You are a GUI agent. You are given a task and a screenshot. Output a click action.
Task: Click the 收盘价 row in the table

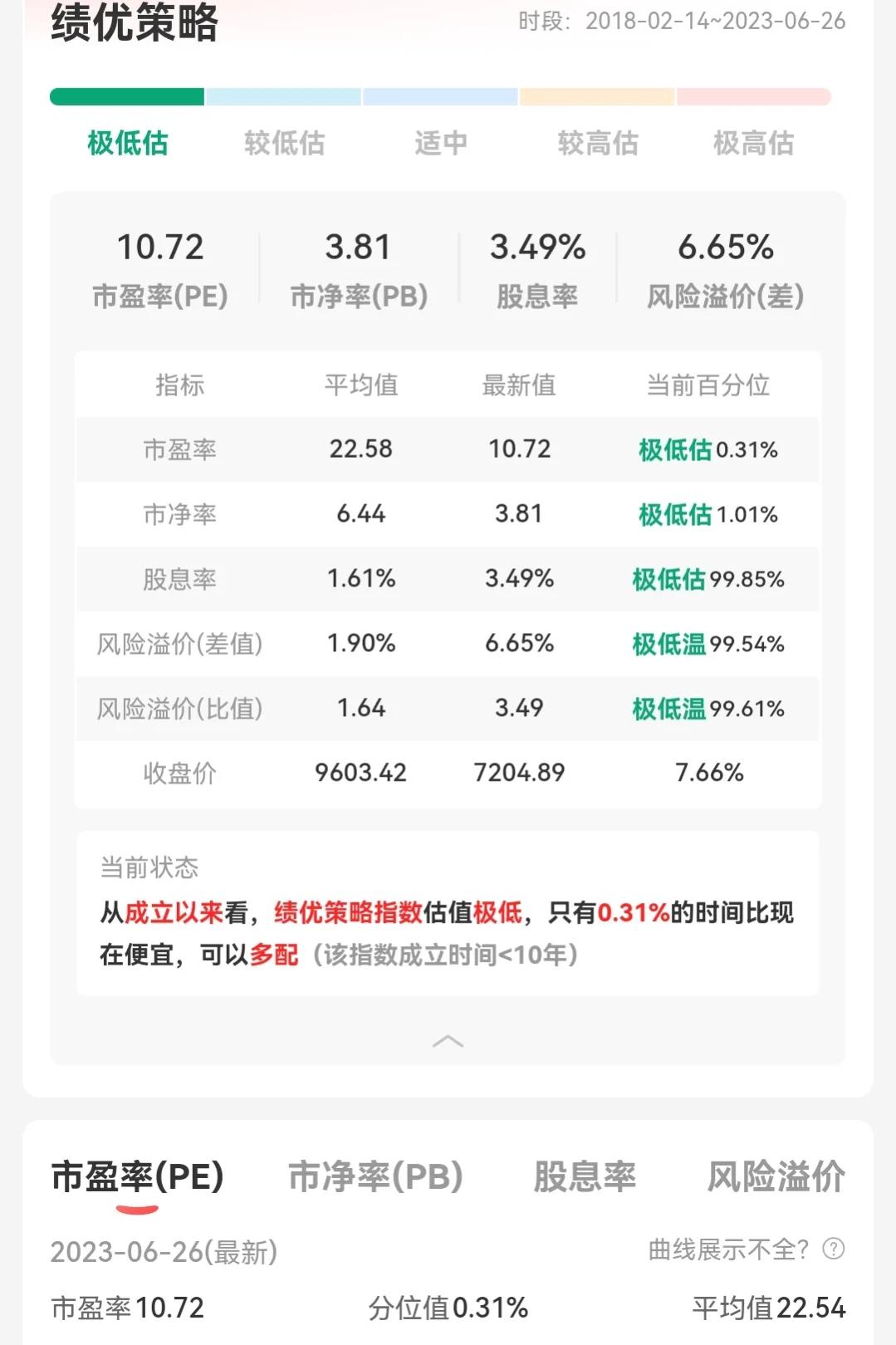[448, 773]
